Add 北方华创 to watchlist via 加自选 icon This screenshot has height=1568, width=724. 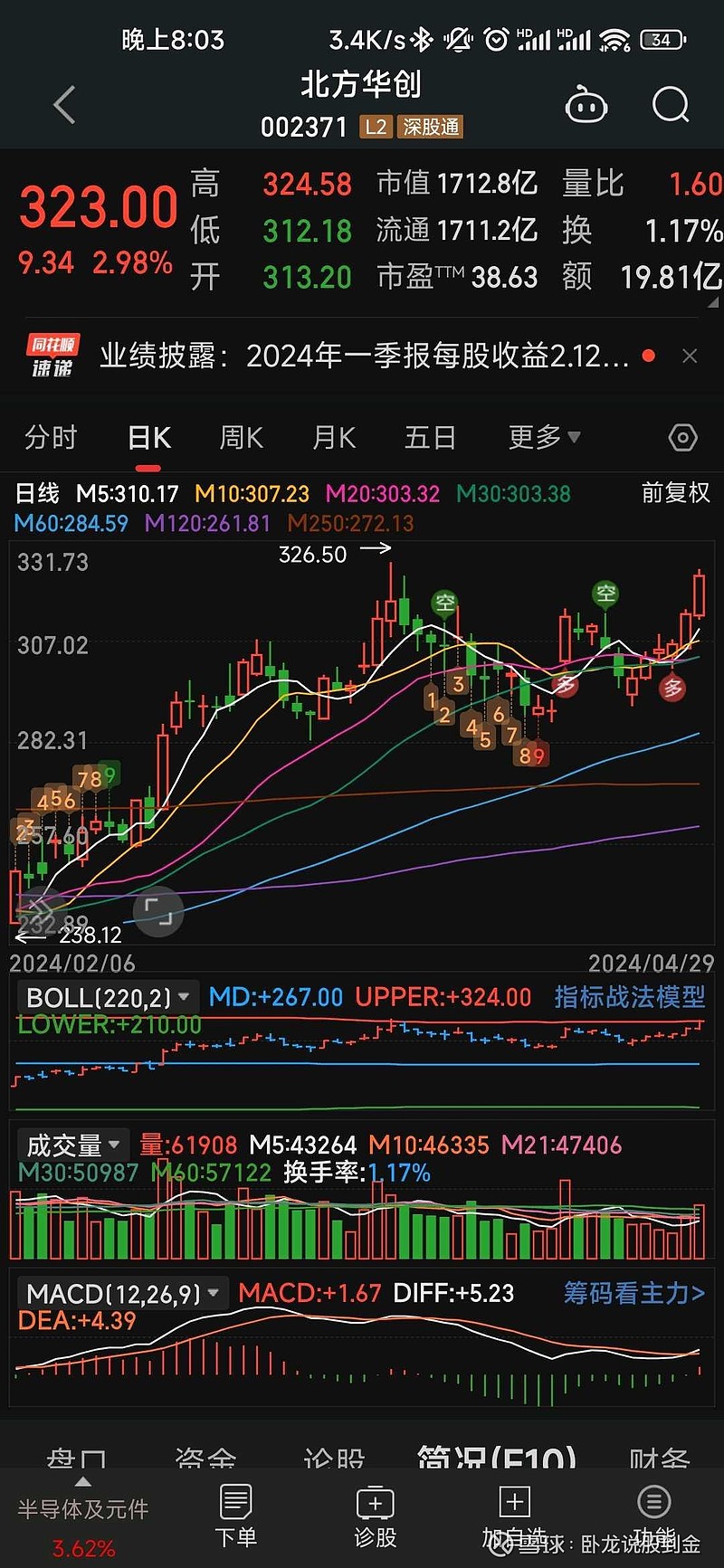tap(513, 1511)
